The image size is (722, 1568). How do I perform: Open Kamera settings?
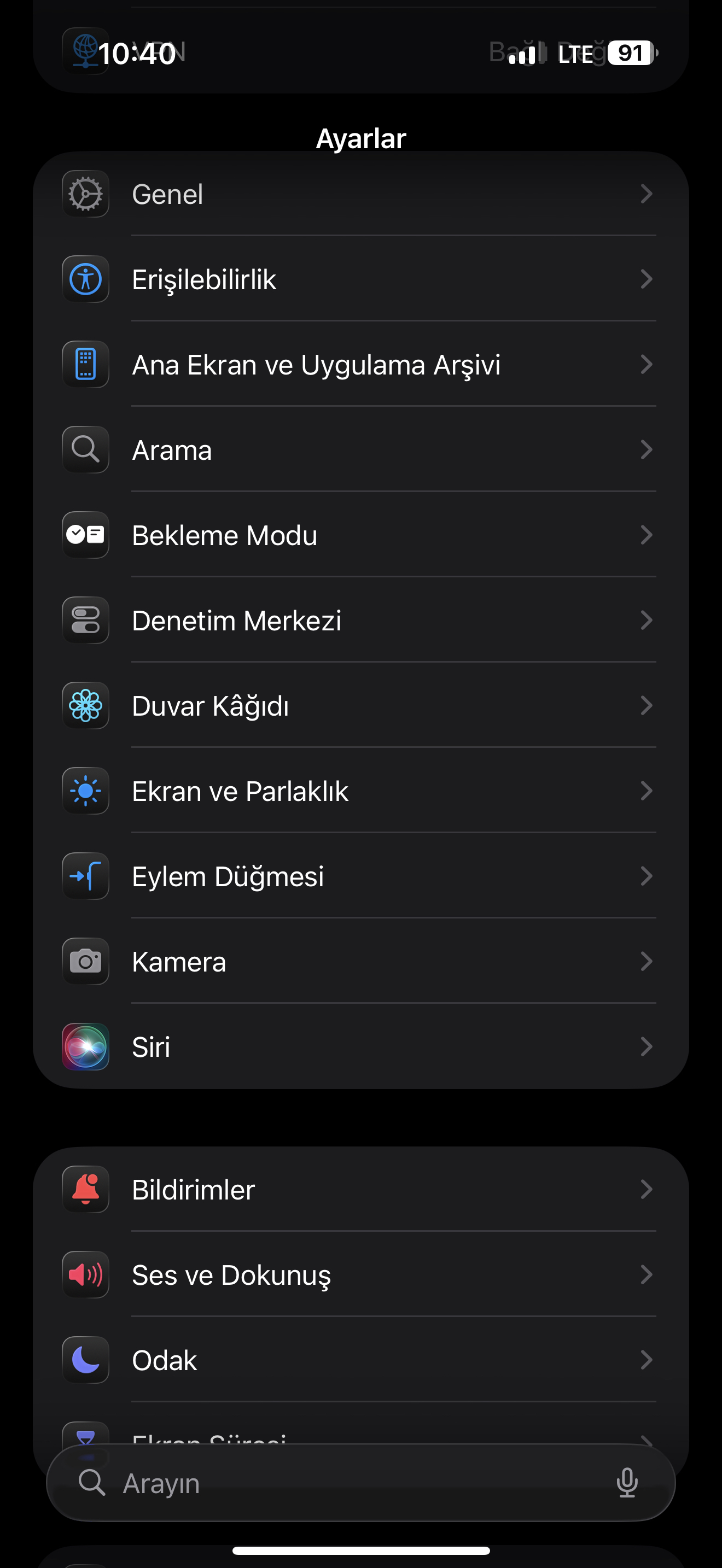(x=359, y=961)
